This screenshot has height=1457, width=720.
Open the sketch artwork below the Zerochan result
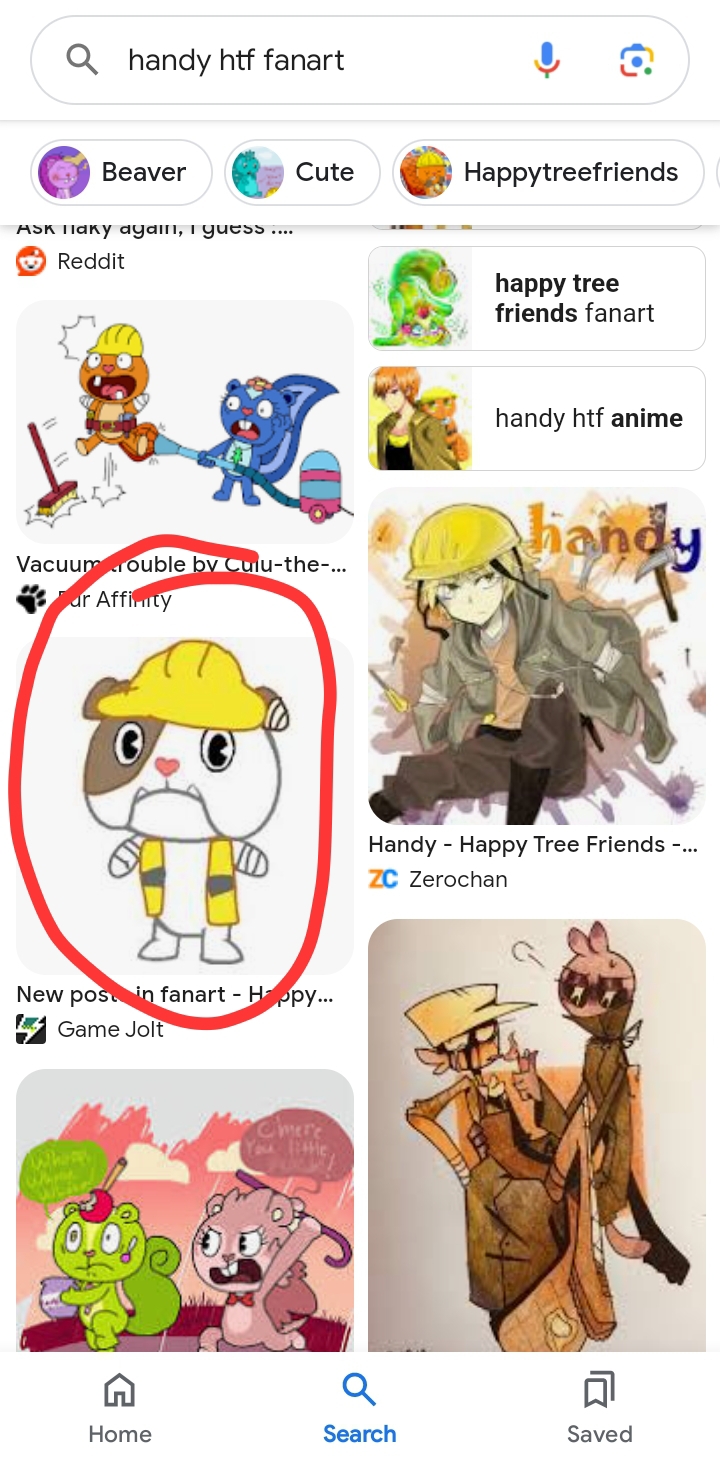pyautogui.click(x=537, y=1135)
